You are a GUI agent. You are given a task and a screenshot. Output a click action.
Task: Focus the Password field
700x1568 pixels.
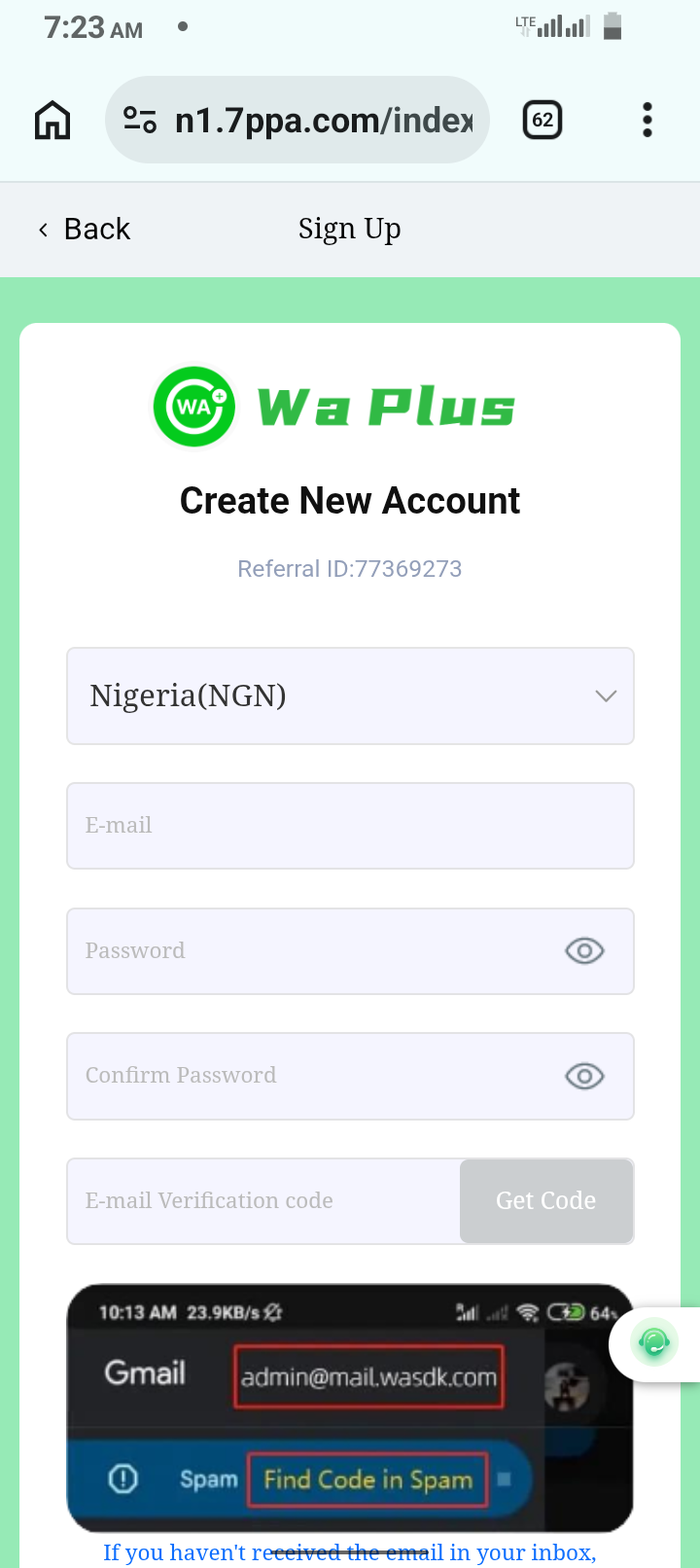coord(311,951)
